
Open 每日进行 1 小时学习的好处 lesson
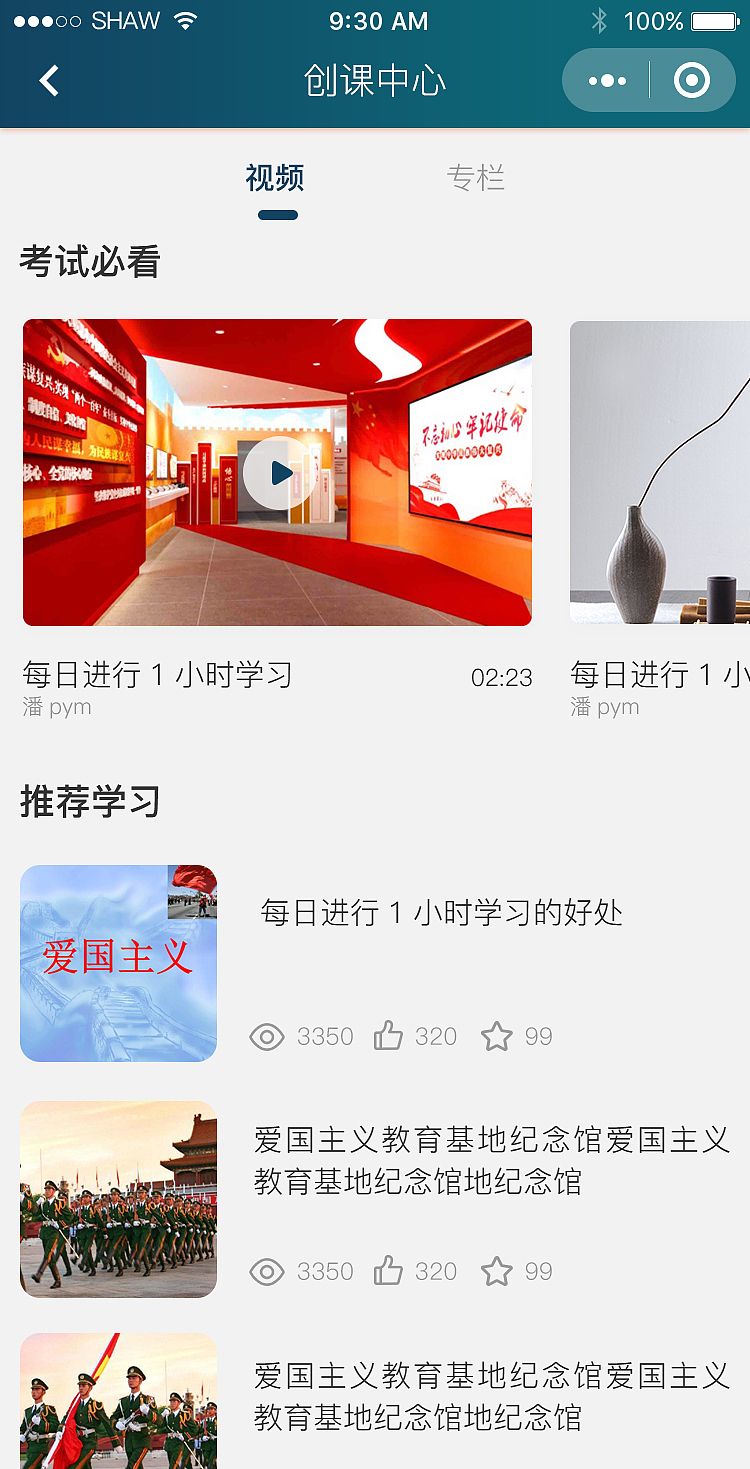(441, 912)
